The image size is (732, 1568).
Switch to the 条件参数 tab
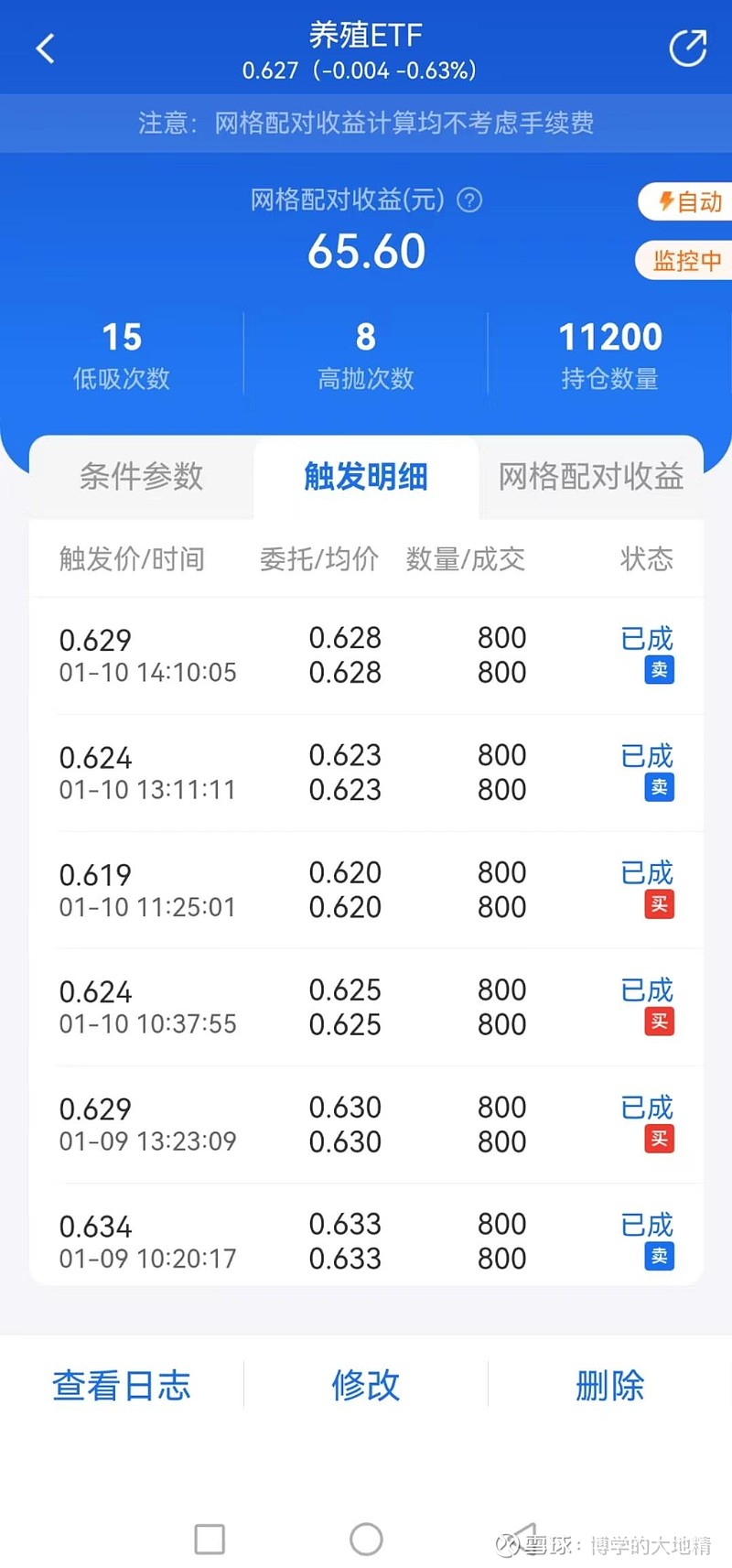[141, 476]
